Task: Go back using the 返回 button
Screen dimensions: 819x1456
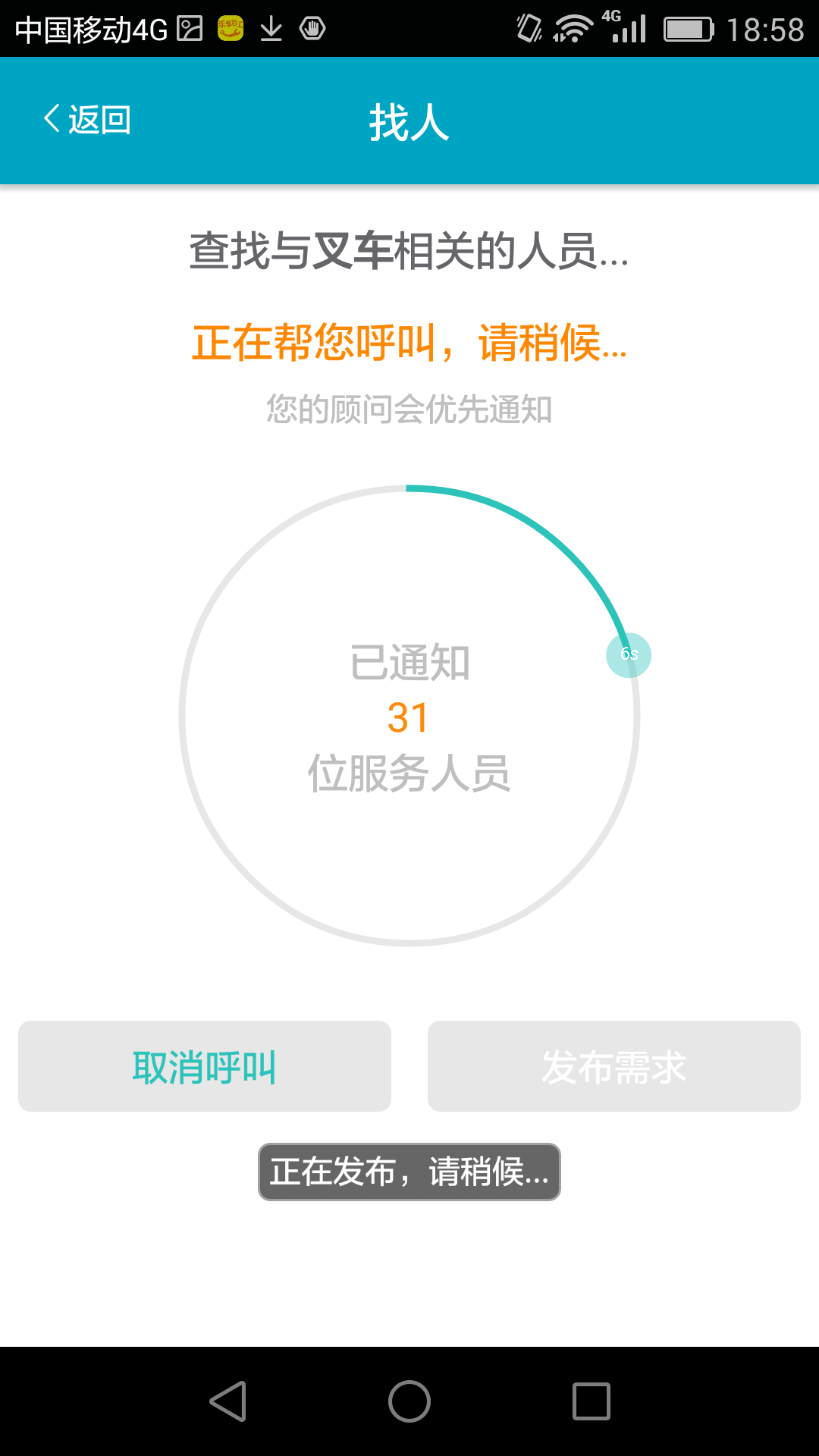Action: 87,120
